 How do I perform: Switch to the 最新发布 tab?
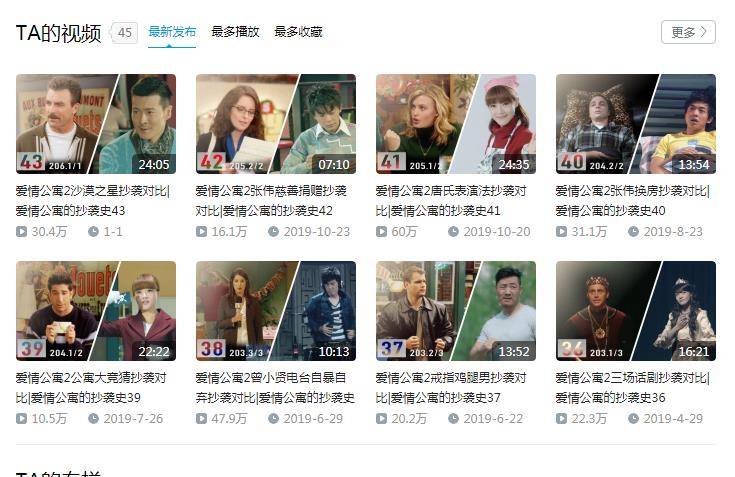[x=172, y=32]
